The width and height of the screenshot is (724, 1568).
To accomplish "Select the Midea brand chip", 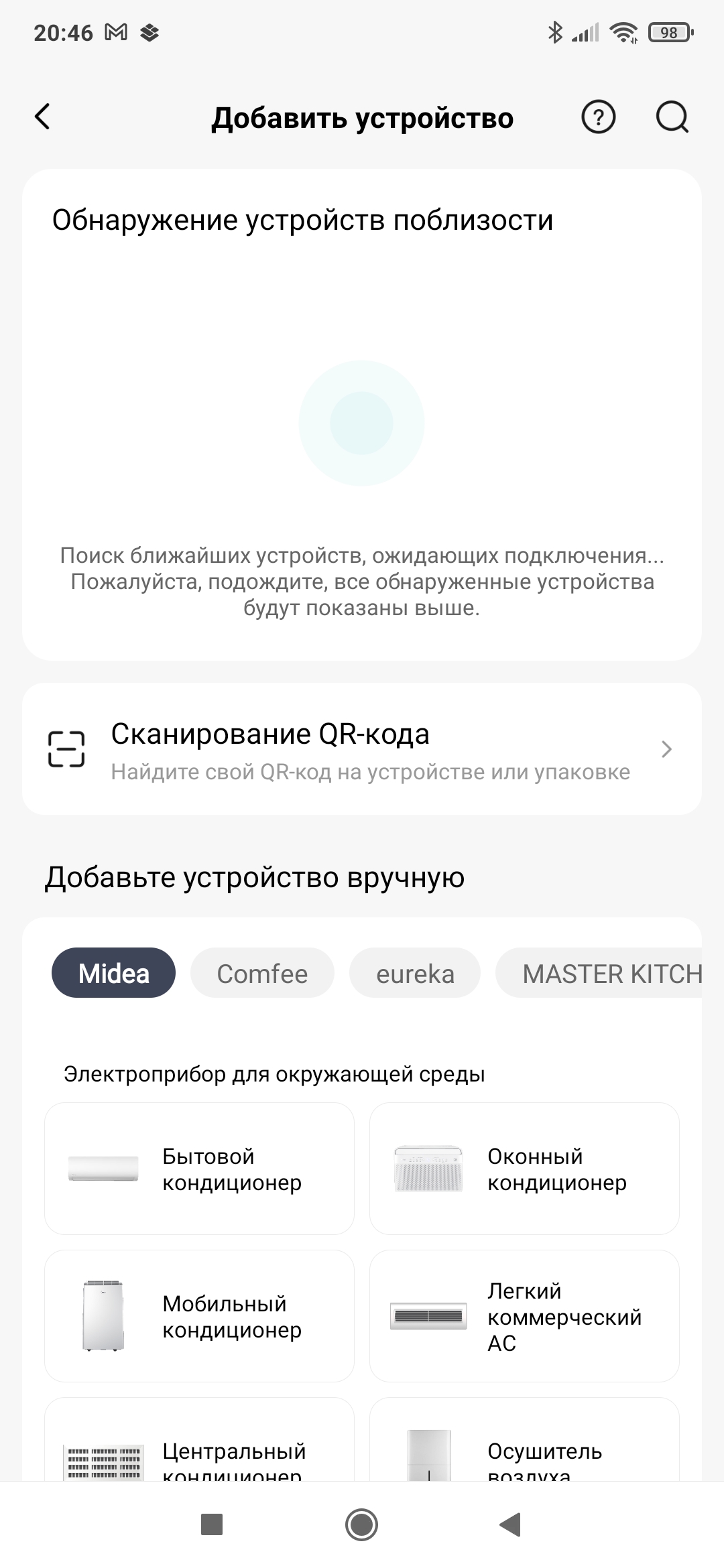I will click(x=113, y=973).
